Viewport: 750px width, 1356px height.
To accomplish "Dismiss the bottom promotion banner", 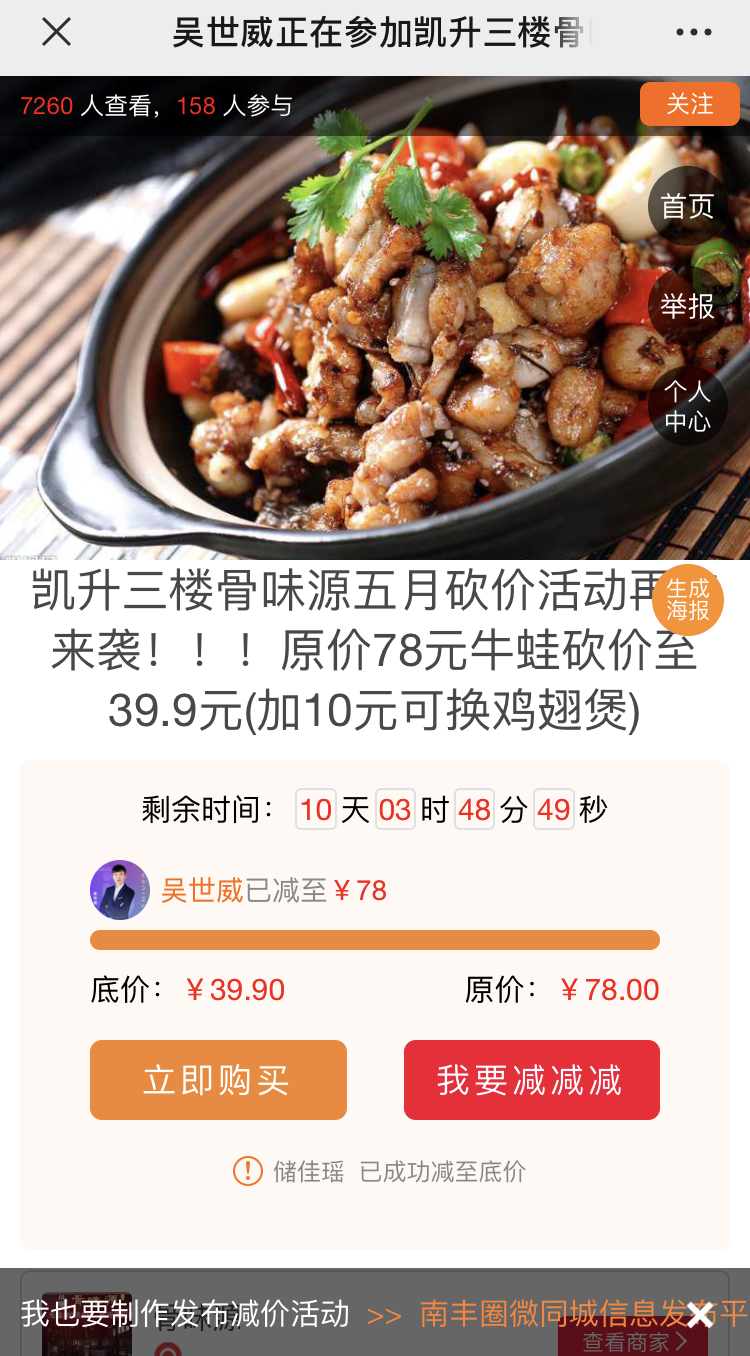I will tap(700, 1314).
